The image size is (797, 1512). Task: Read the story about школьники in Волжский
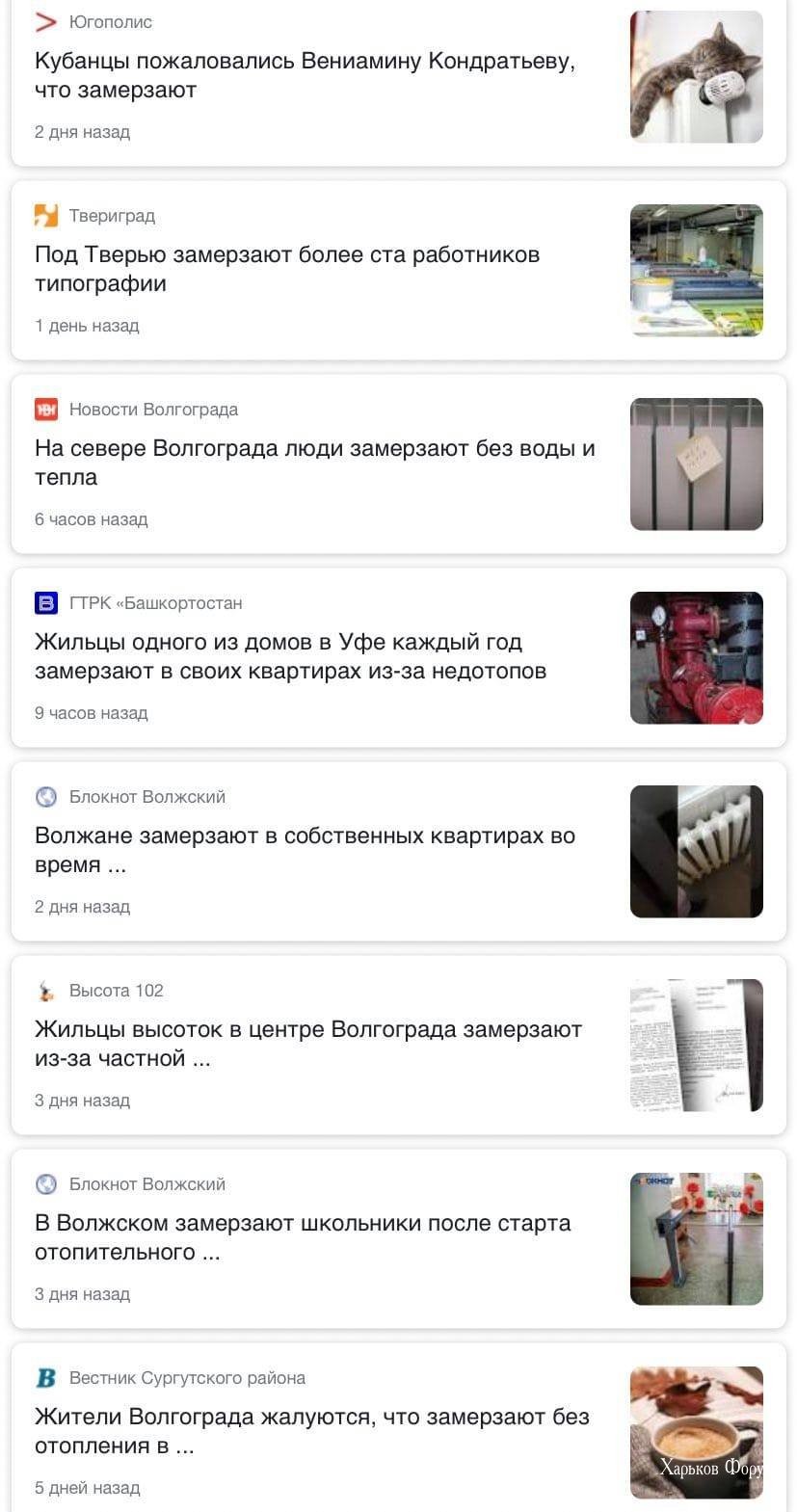coord(303,1237)
